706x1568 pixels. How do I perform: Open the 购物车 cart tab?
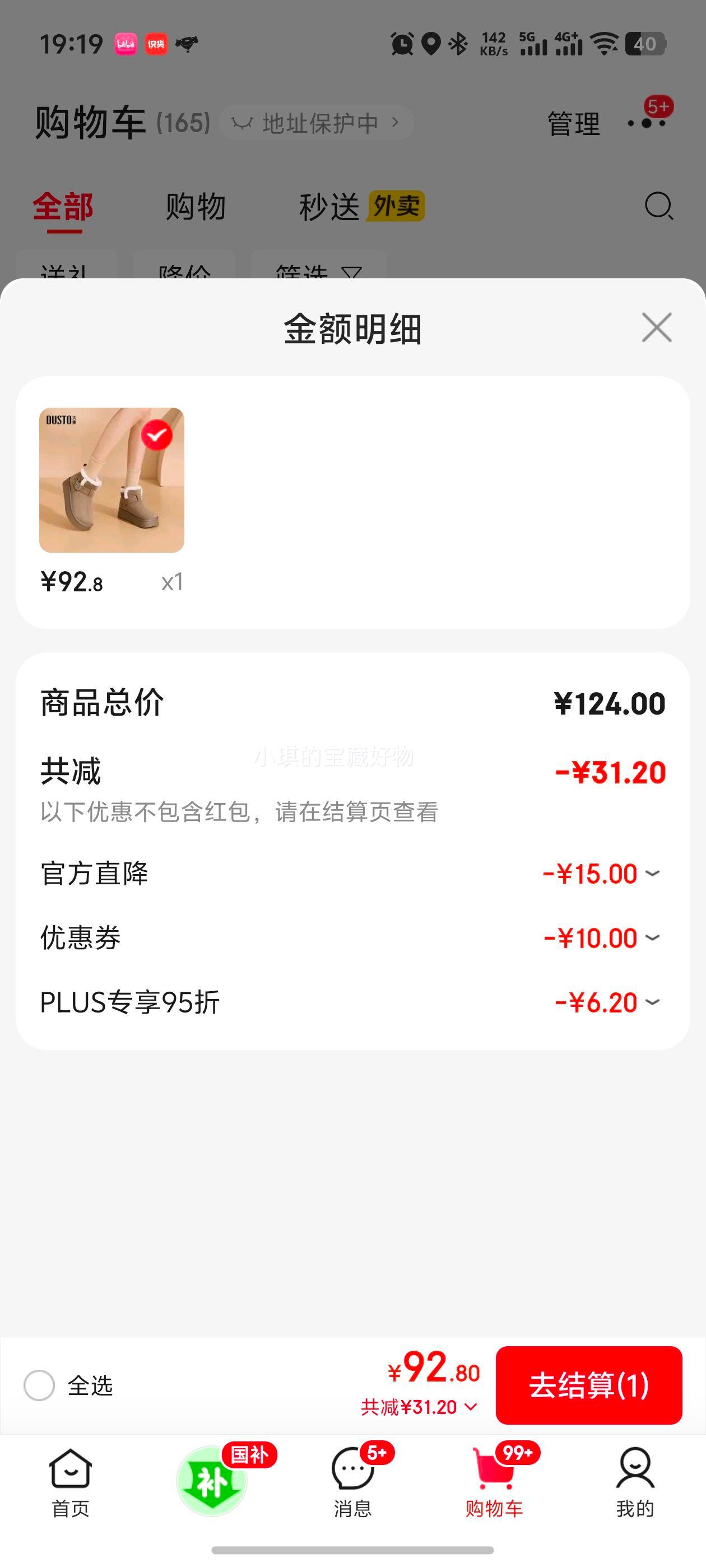point(494,1483)
